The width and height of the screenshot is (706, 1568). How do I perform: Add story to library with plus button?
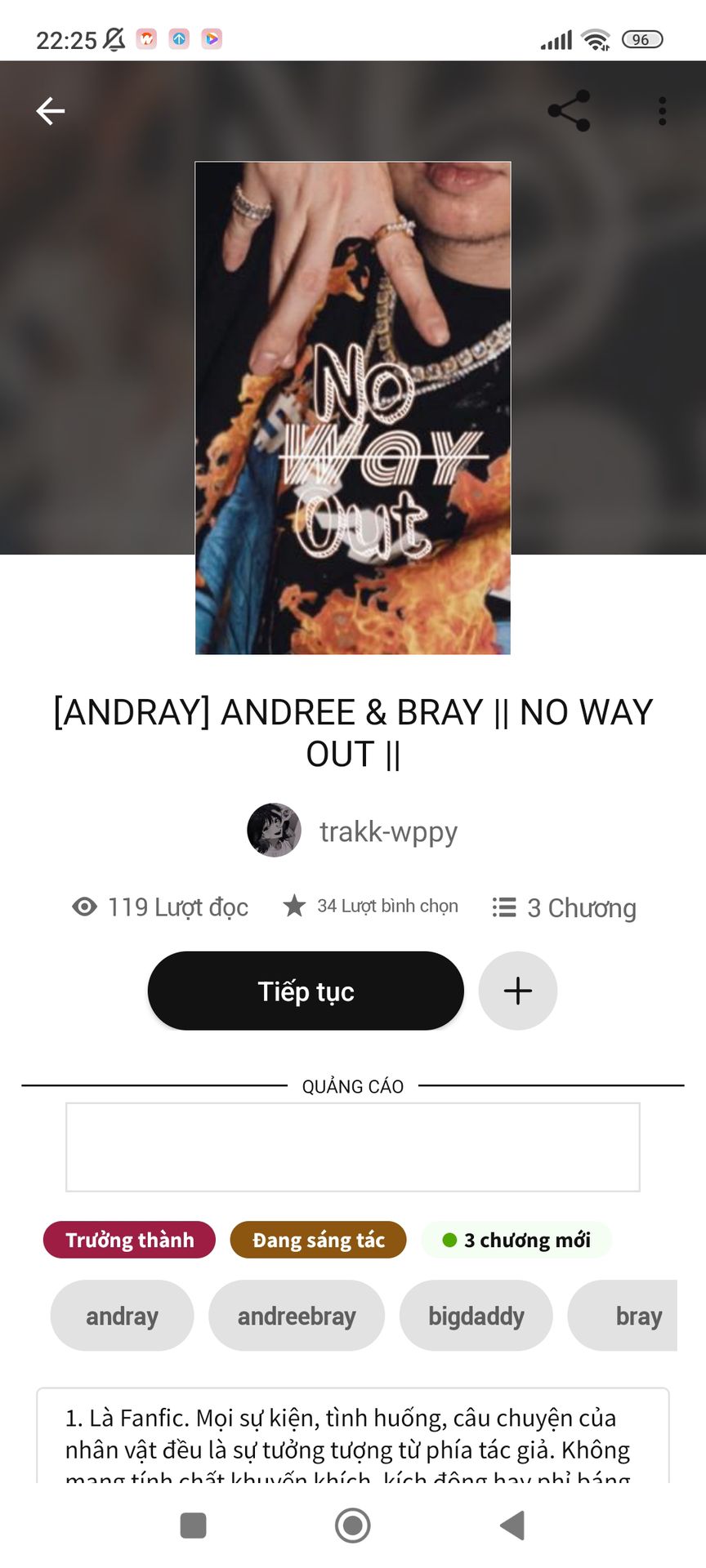pos(517,991)
